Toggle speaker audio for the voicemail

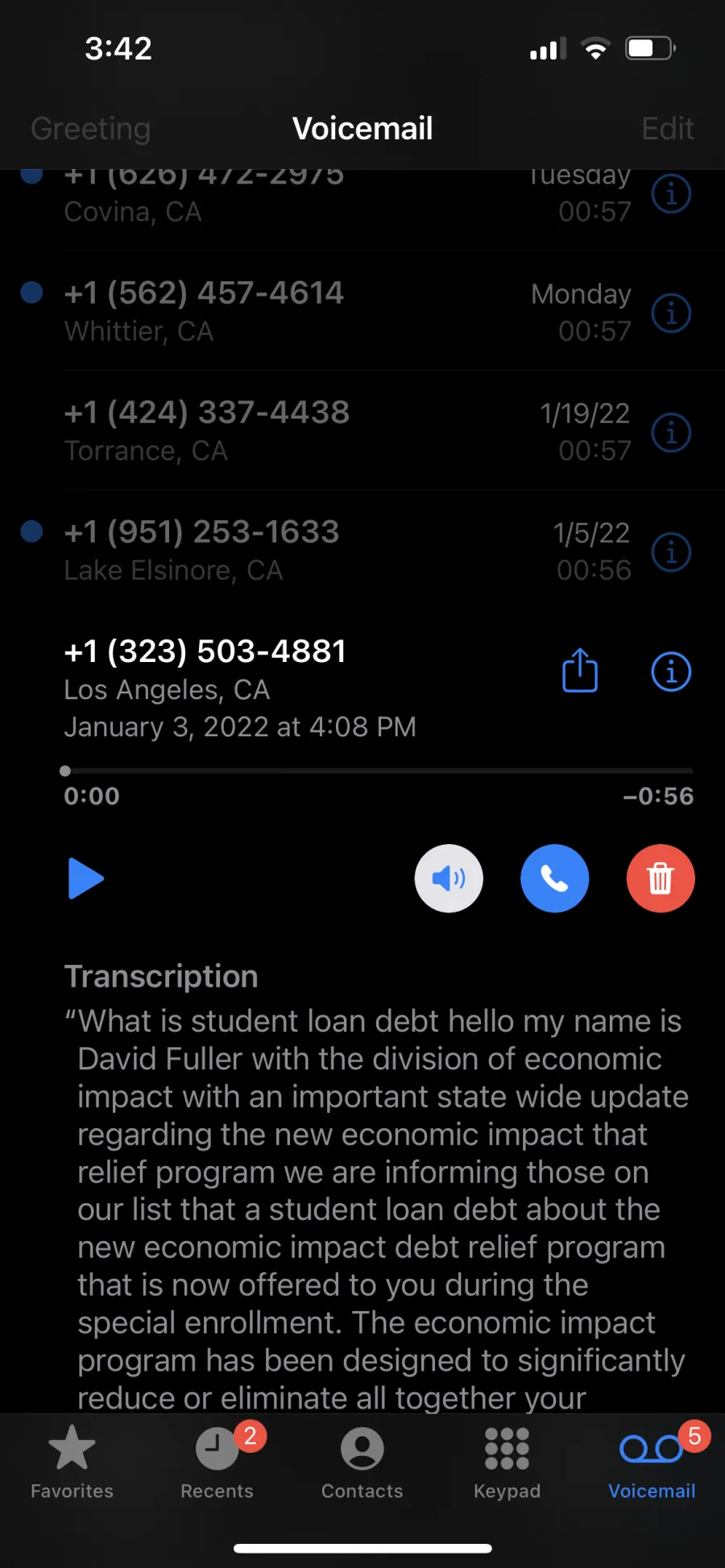tap(449, 878)
